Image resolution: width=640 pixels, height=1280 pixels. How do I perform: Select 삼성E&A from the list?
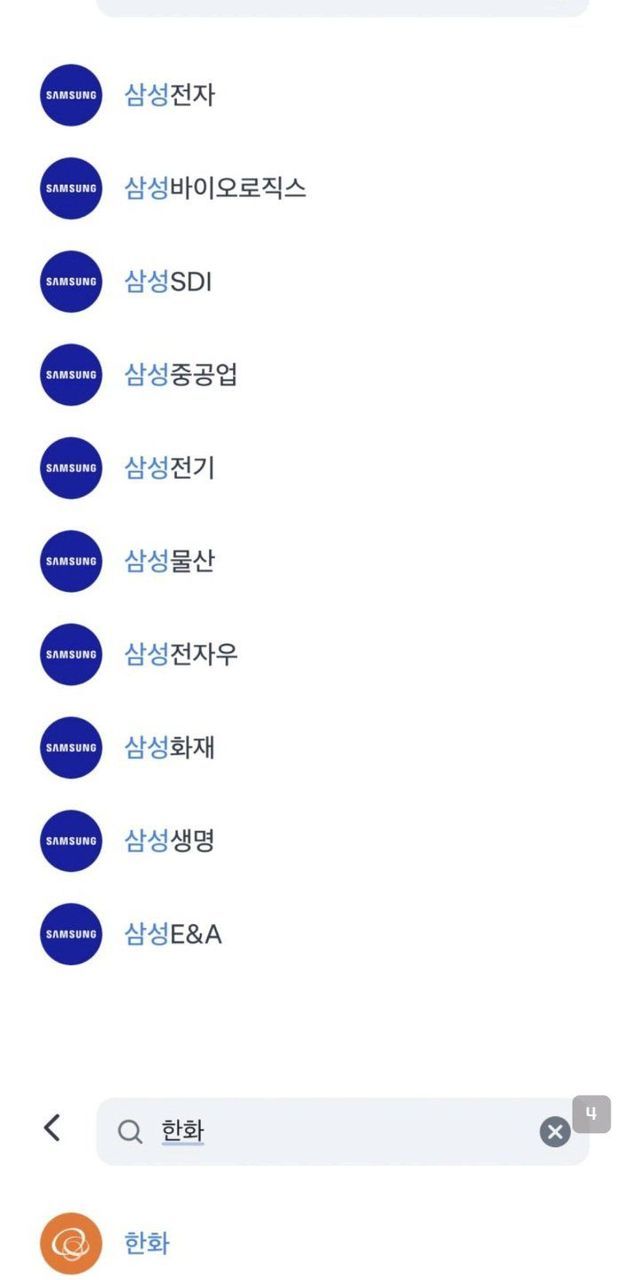click(x=172, y=935)
